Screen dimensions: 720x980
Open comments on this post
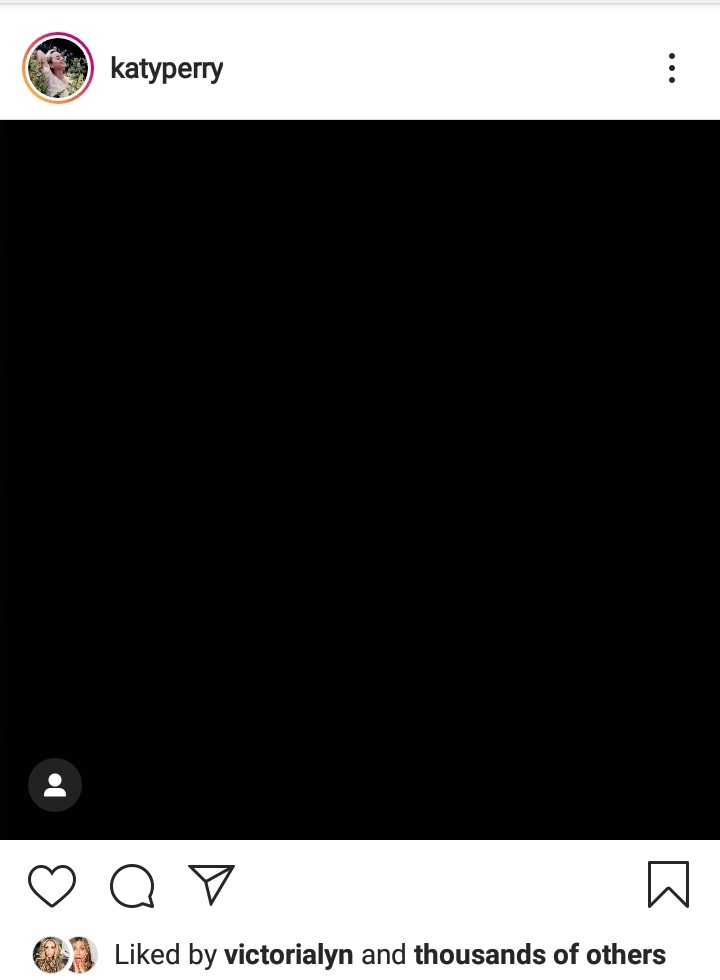pyautogui.click(x=132, y=885)
